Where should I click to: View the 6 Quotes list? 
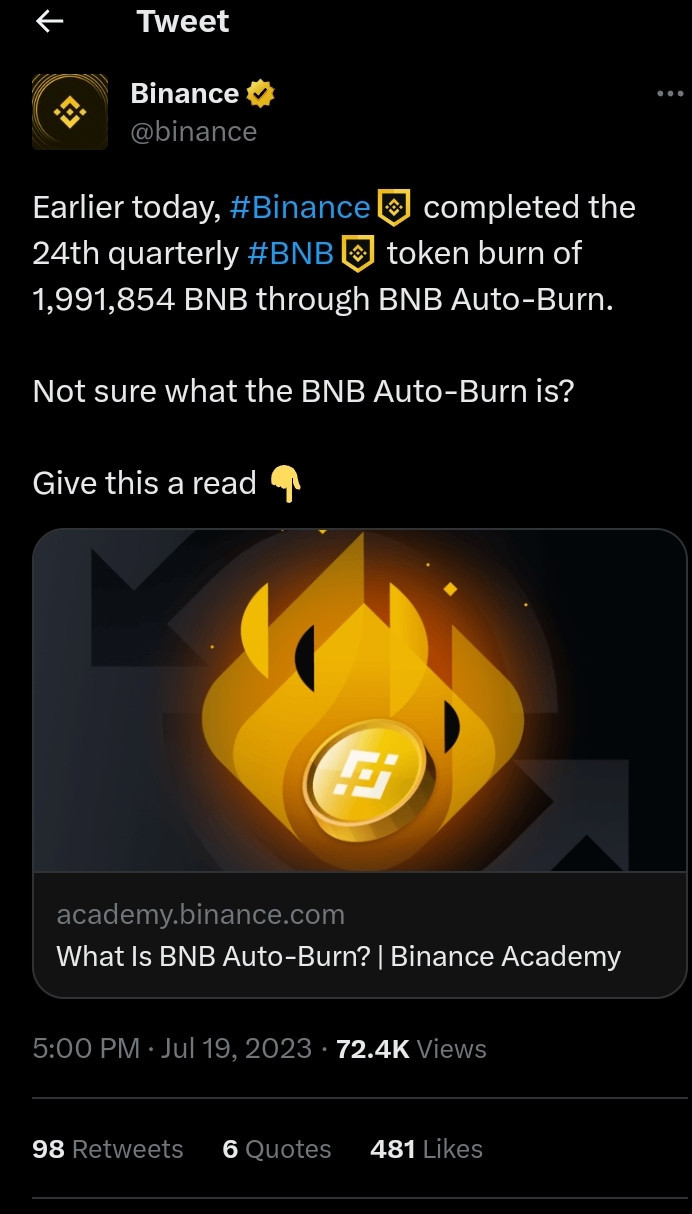point(276,1149)
